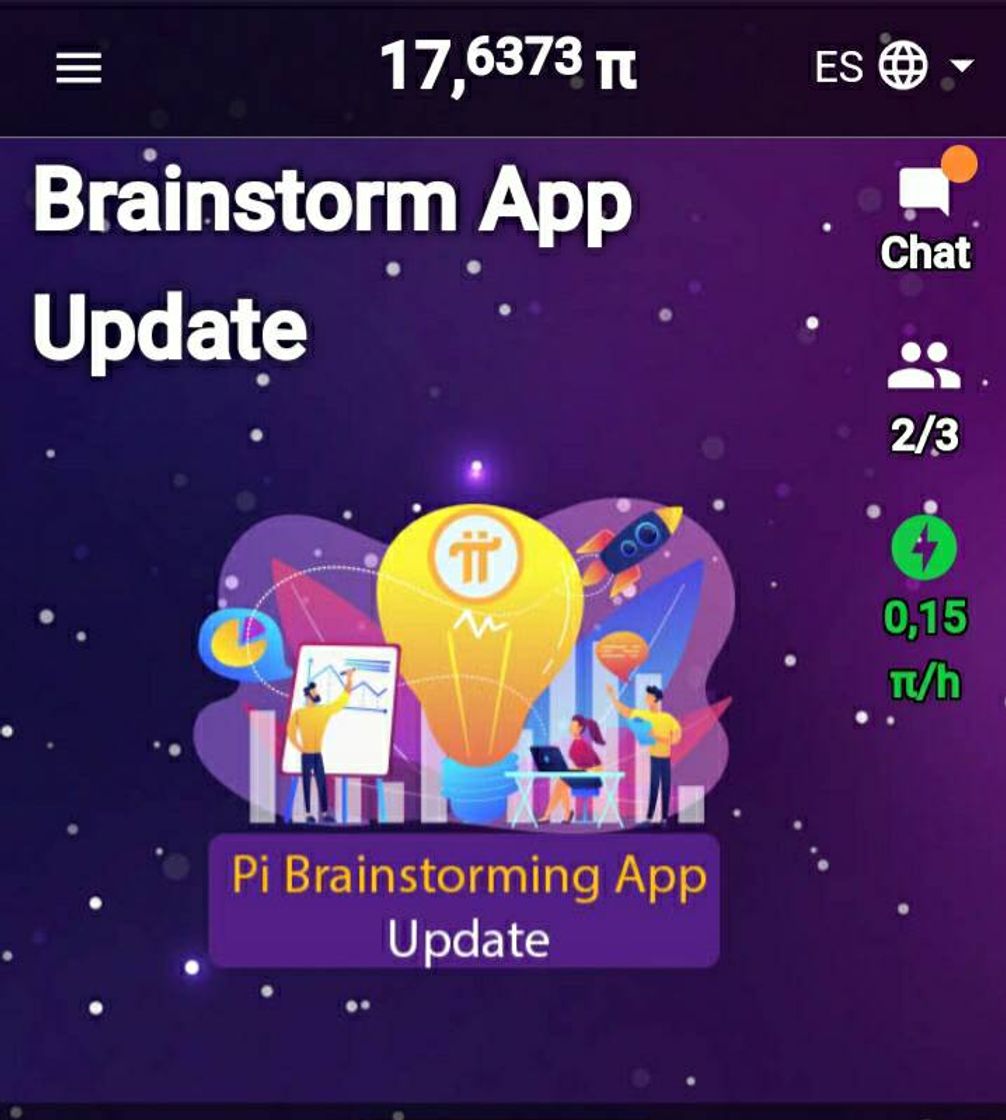Open the Pi Brainstorming App Update card
Screen dimensions: 1006x1120
click(x=464, y=740)
